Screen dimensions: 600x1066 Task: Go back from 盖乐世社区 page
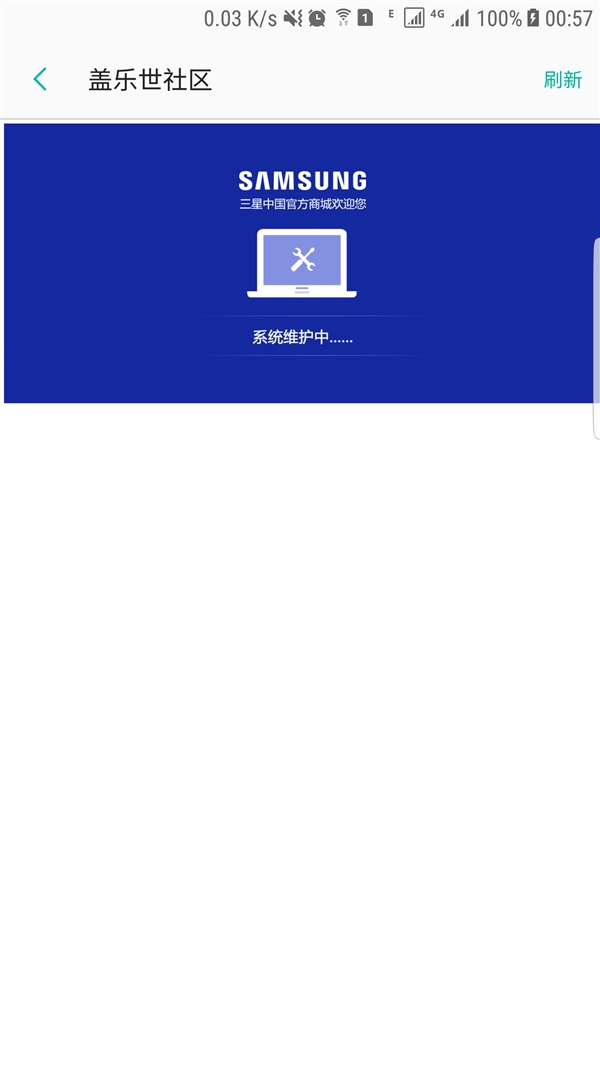(x=40, y=80)
